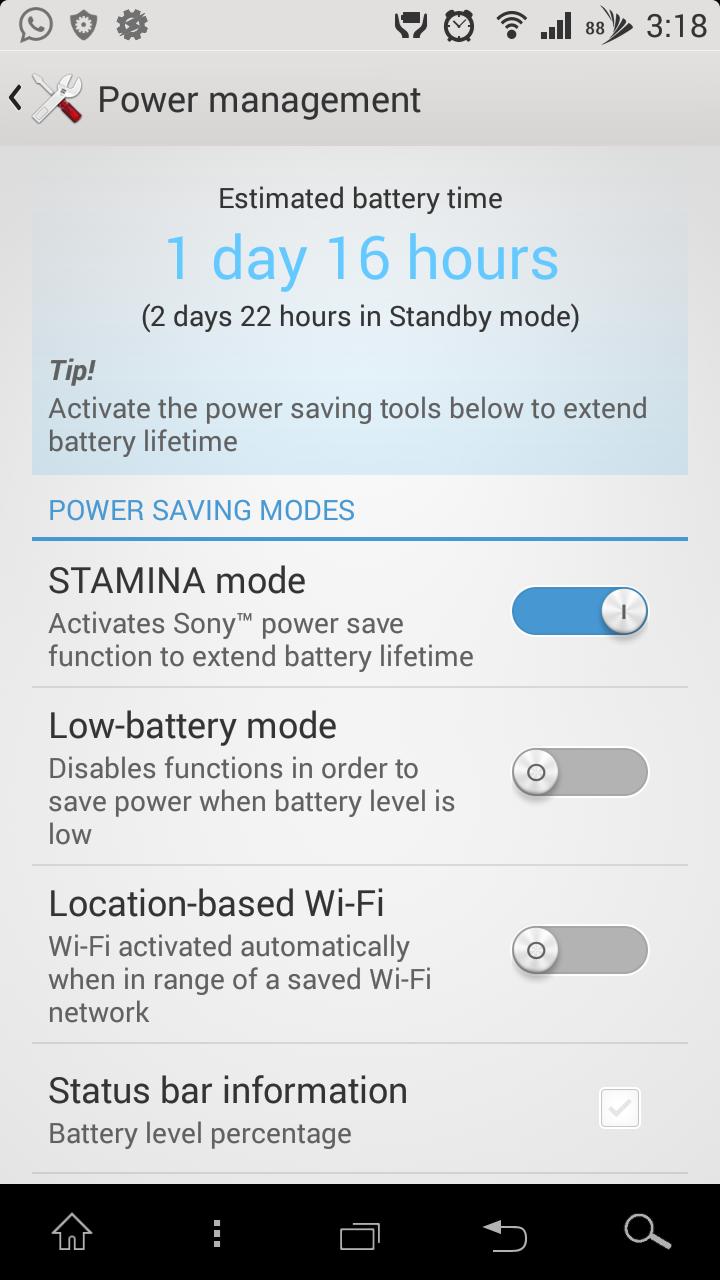The image size is (720, 1280).
Task: Go to the home screen
Action: coord(72,1233)
